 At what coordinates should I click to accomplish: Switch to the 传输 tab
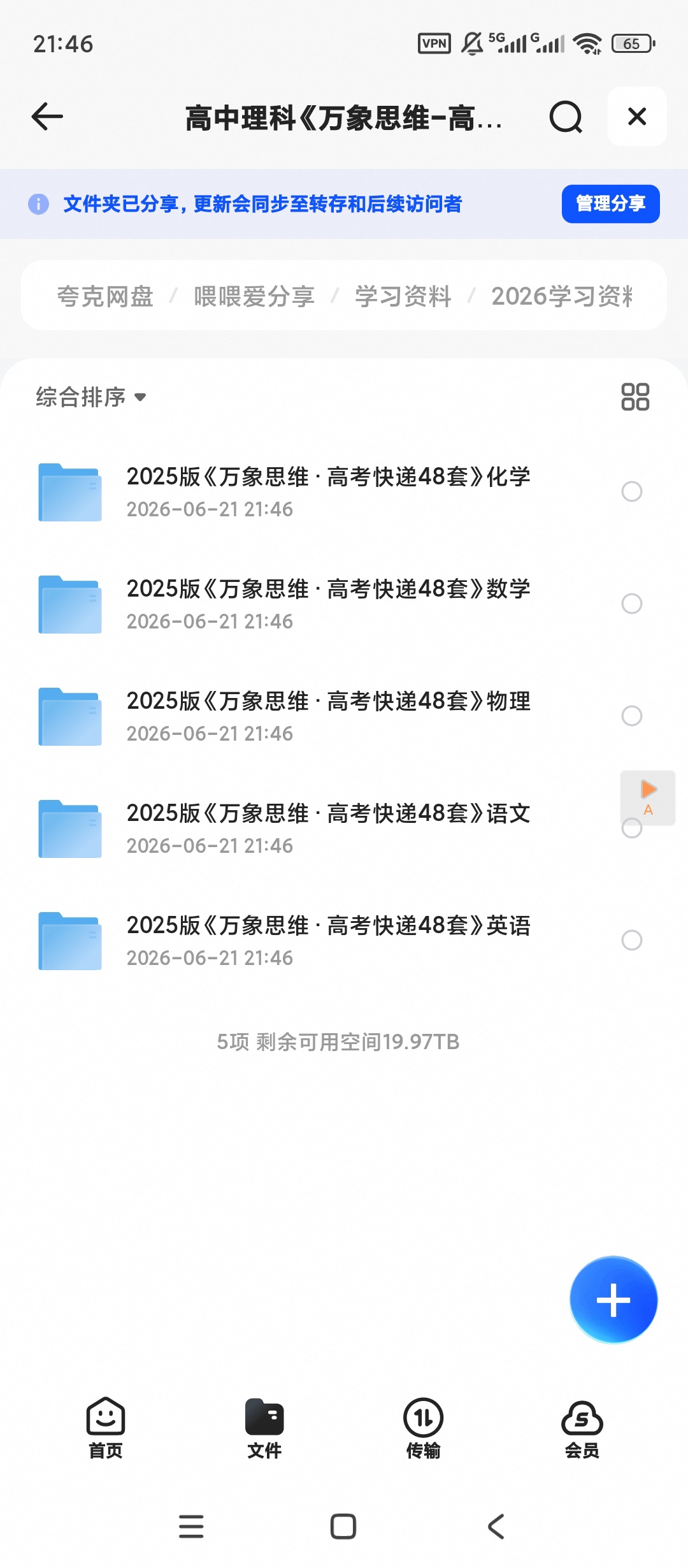423,1428
